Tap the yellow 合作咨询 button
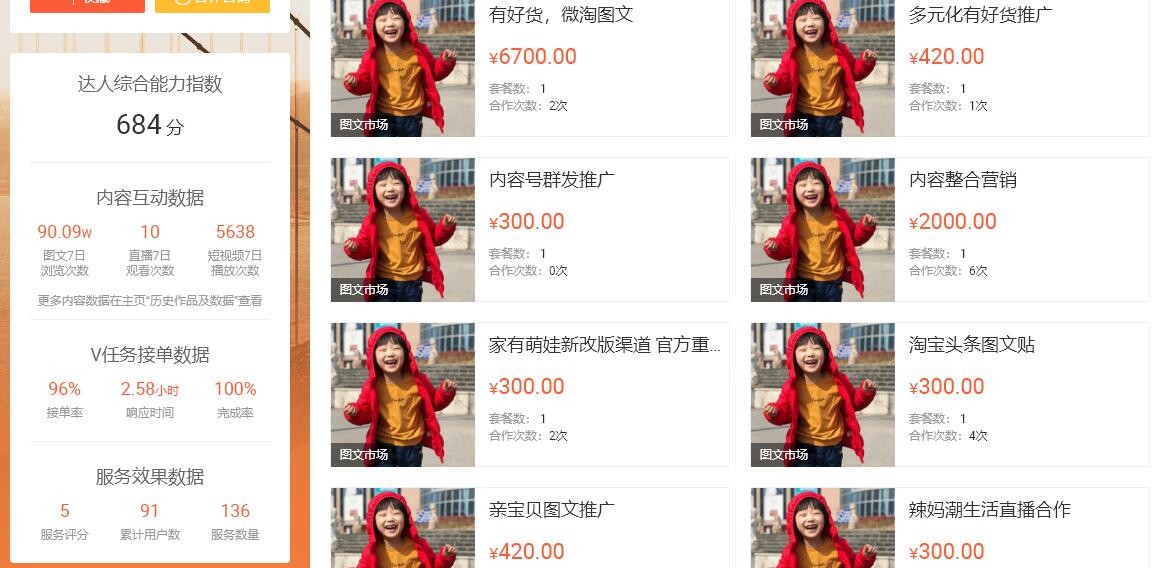Viewport: 1165px width, 568px height. click(212, 4)
